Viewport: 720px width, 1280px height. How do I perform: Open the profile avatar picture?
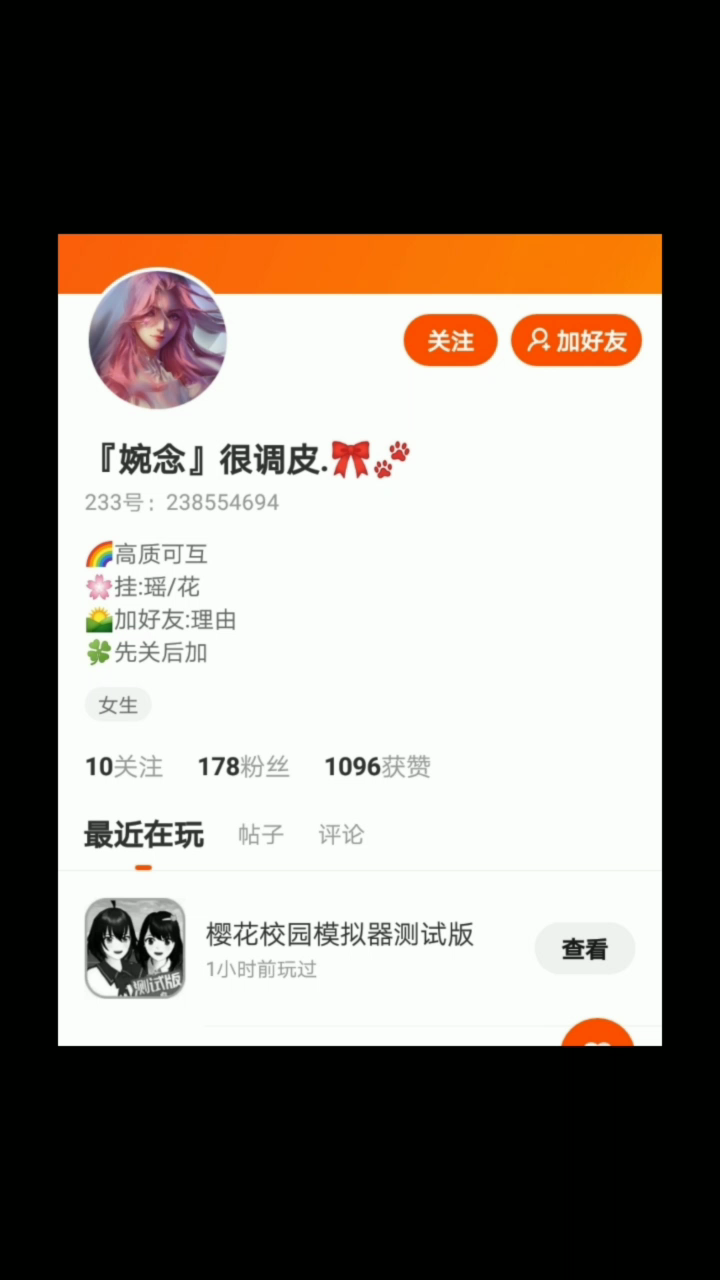pyautogui.click(x=158, y=340)
